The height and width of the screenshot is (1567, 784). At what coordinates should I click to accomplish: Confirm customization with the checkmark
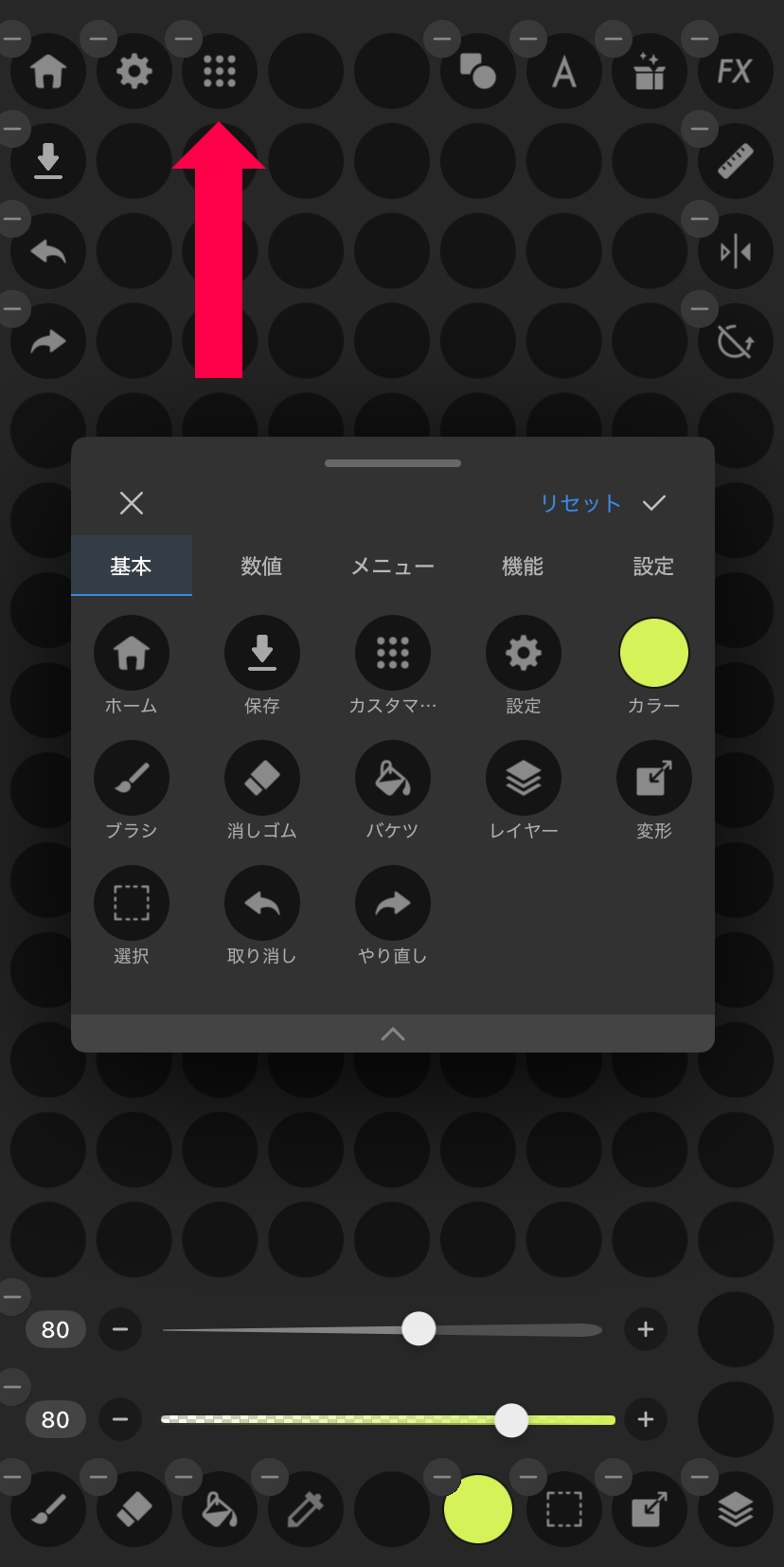tap(654, 503)
